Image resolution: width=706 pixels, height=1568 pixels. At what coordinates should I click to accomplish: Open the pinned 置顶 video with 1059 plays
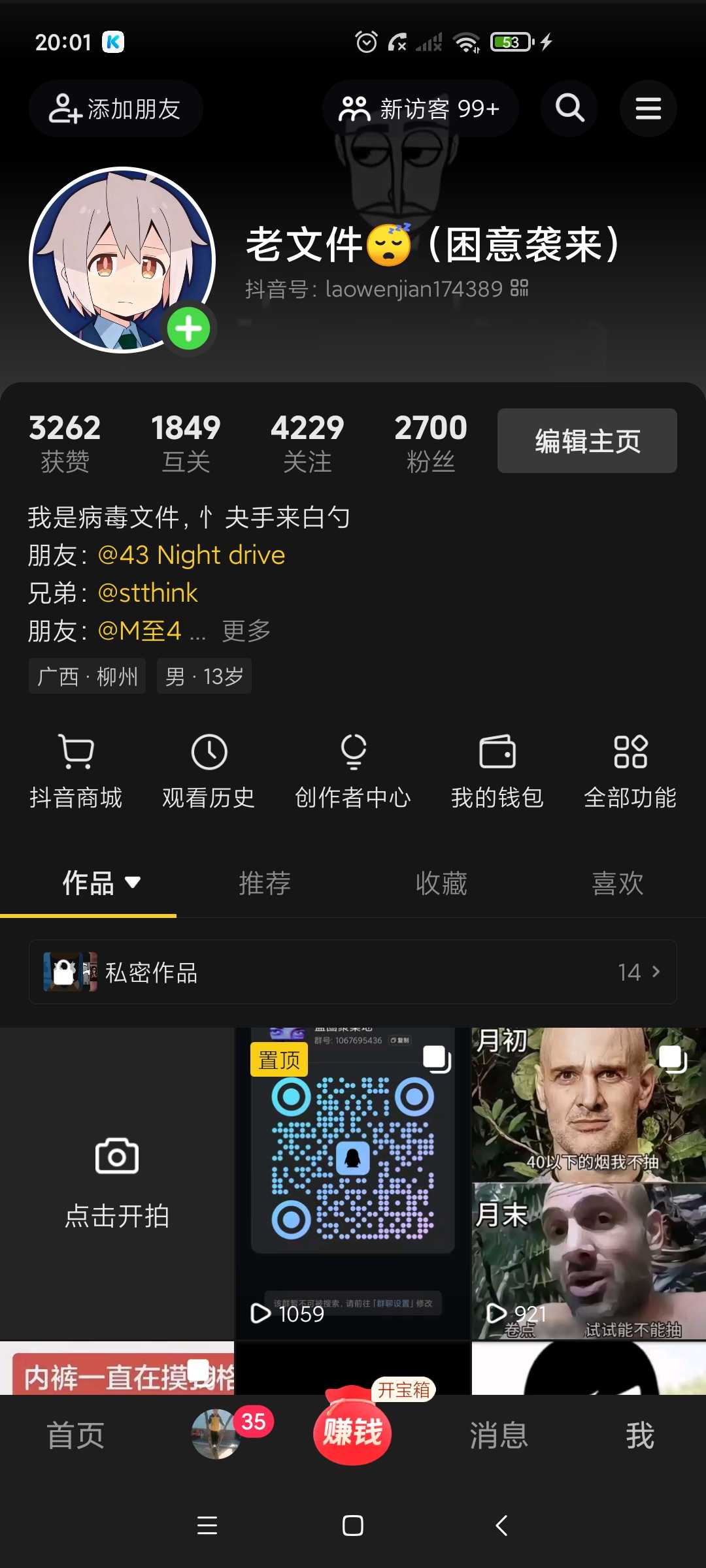353,1183
